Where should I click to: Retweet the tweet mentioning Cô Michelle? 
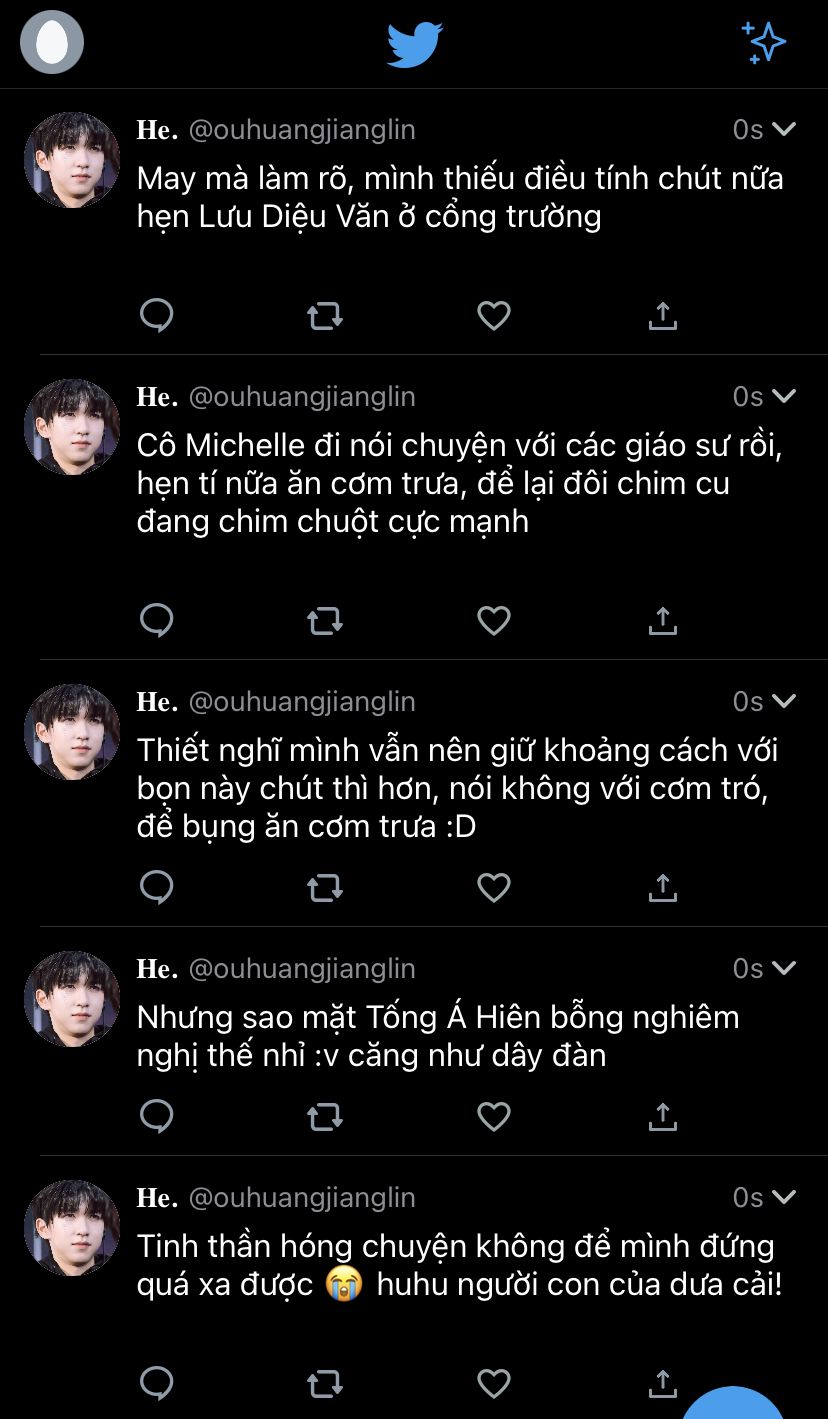click(325, 622)
